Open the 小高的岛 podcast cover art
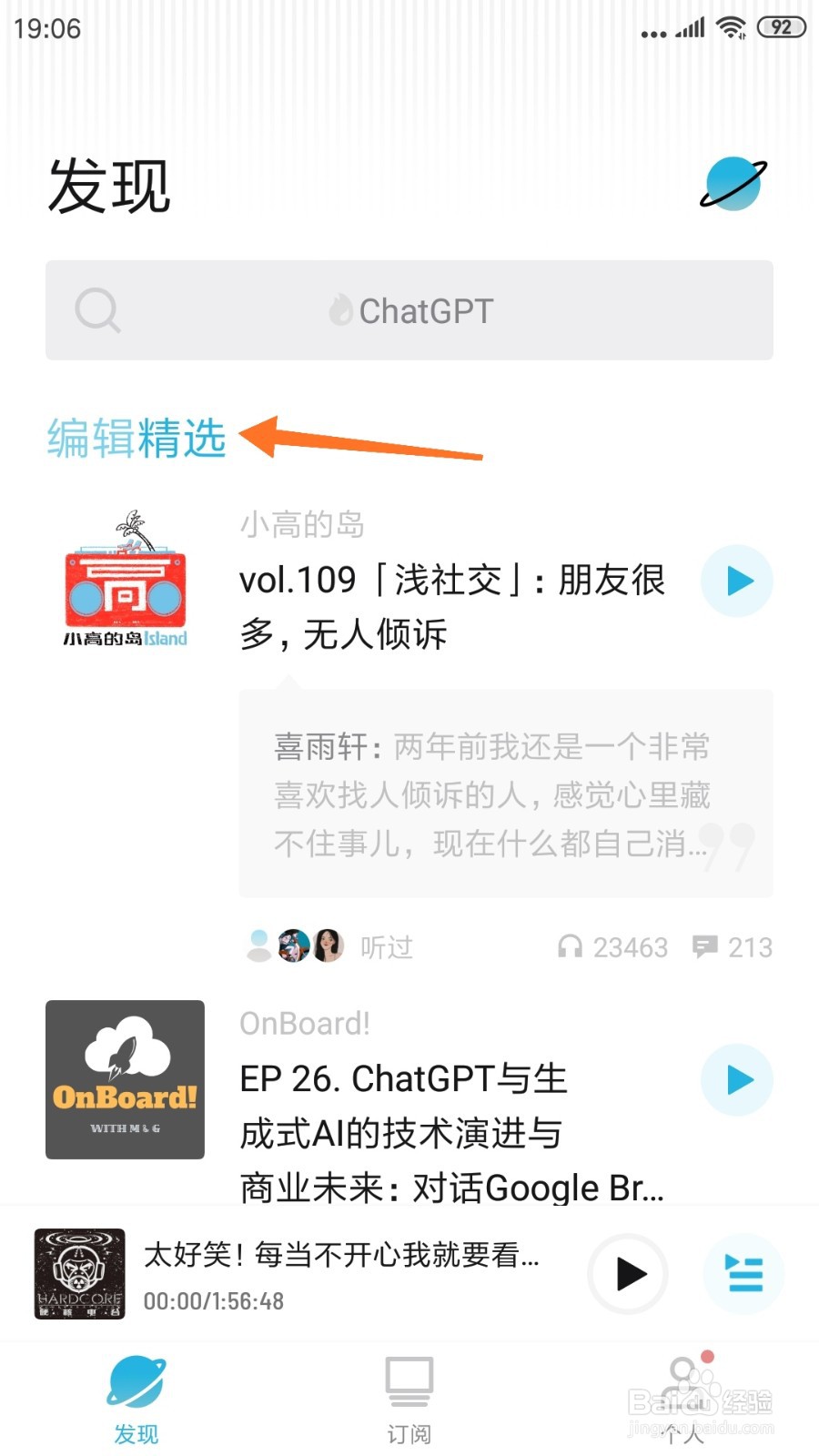Screen dimensions: 819x1456 point(124,581)
